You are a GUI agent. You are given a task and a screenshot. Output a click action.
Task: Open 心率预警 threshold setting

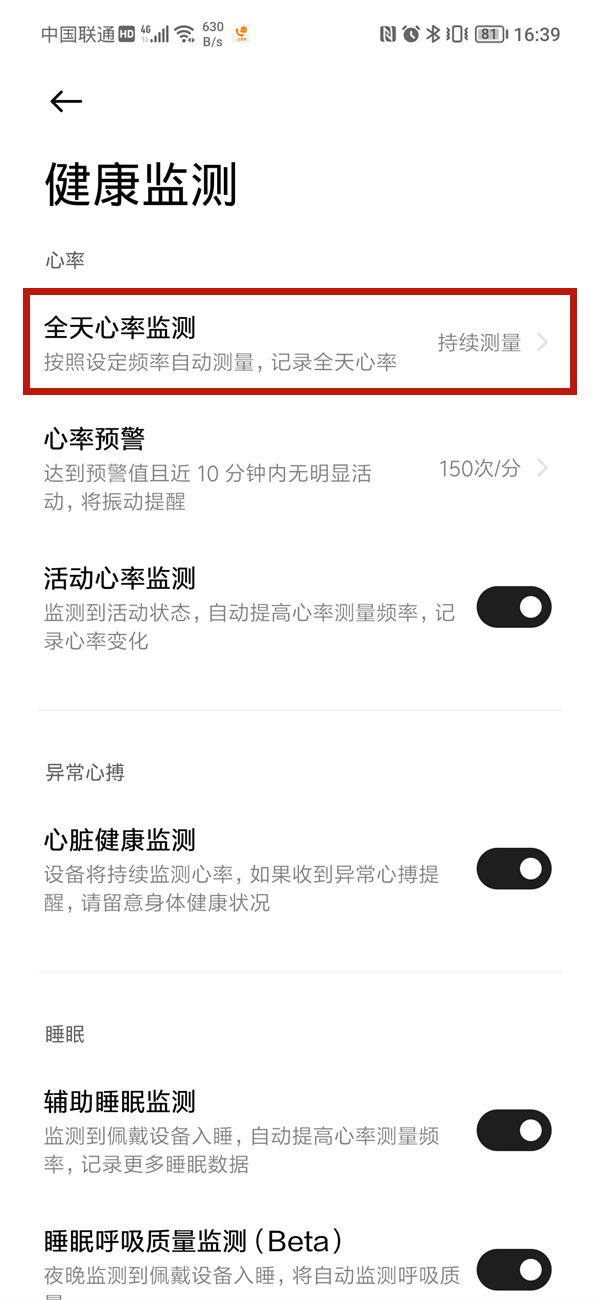(x=298, y=468)
